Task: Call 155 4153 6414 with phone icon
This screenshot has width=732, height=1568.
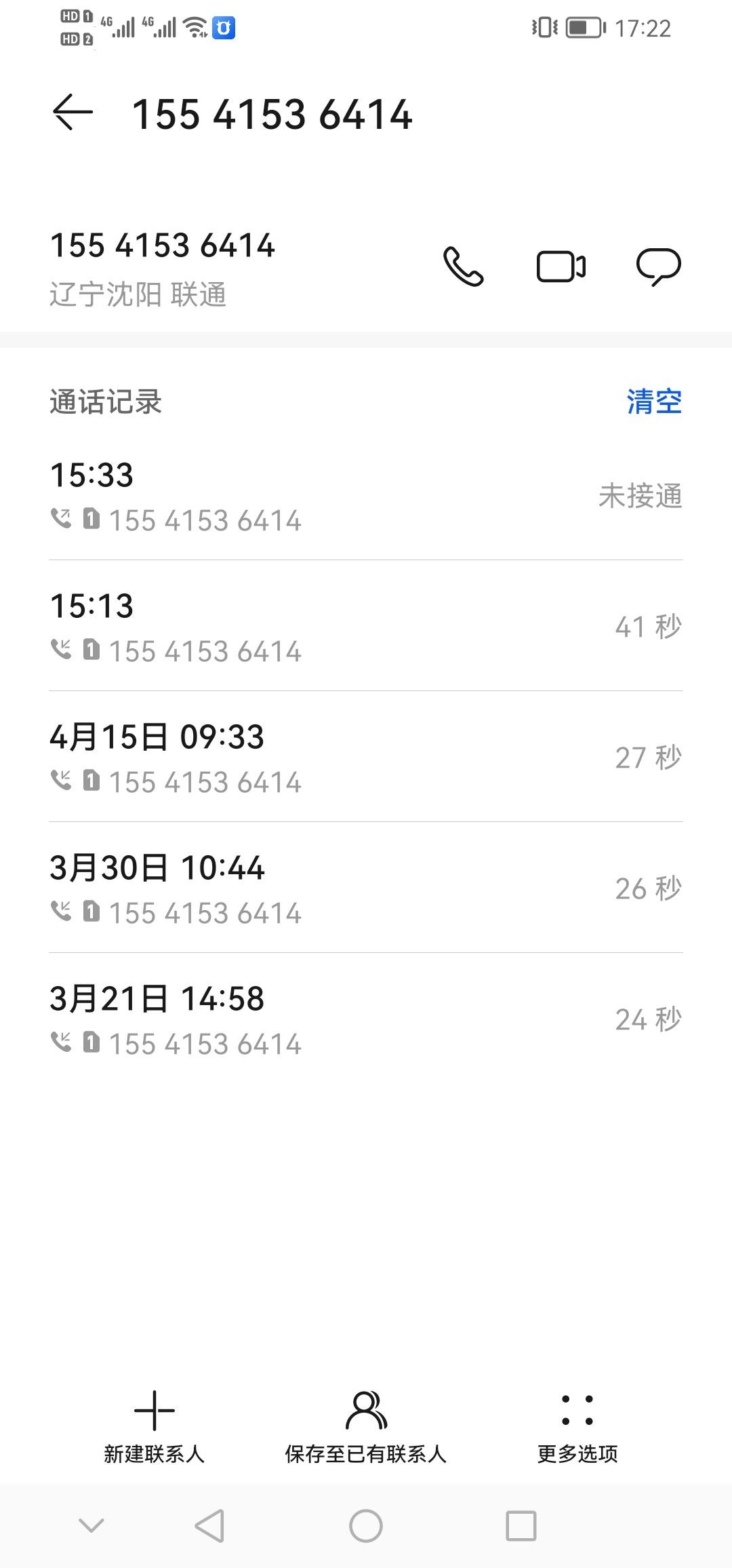Action: coord(464,266)
